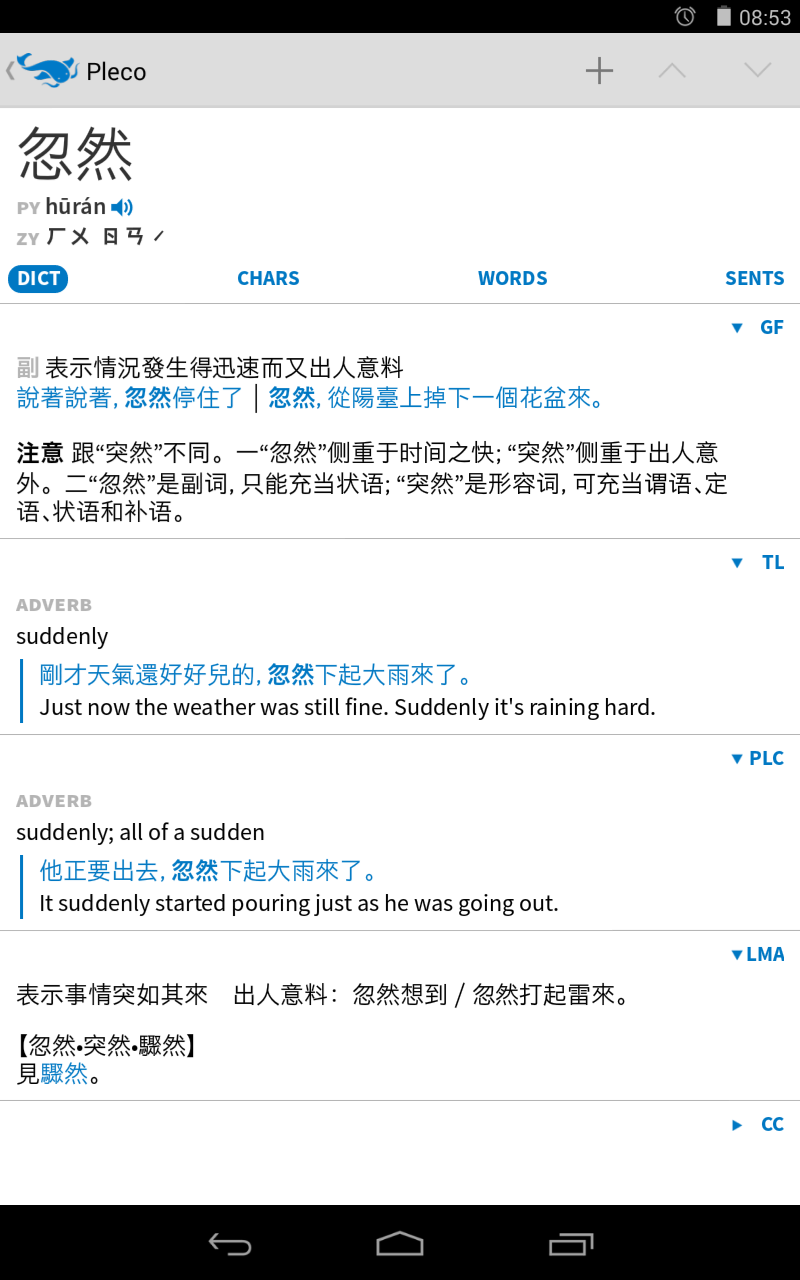
Task: Tap the system home button
Action: coord(400,1243)
